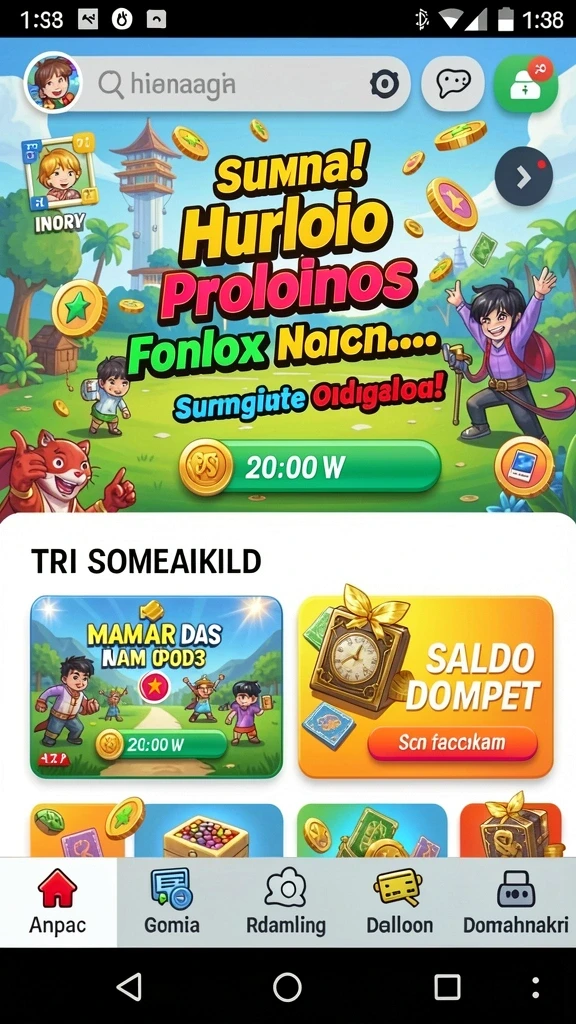Viewport: 576px width, 1024px height.
Task: Tap the Scn facckam button
Action: pyautogui.click(x=452, y=743)
